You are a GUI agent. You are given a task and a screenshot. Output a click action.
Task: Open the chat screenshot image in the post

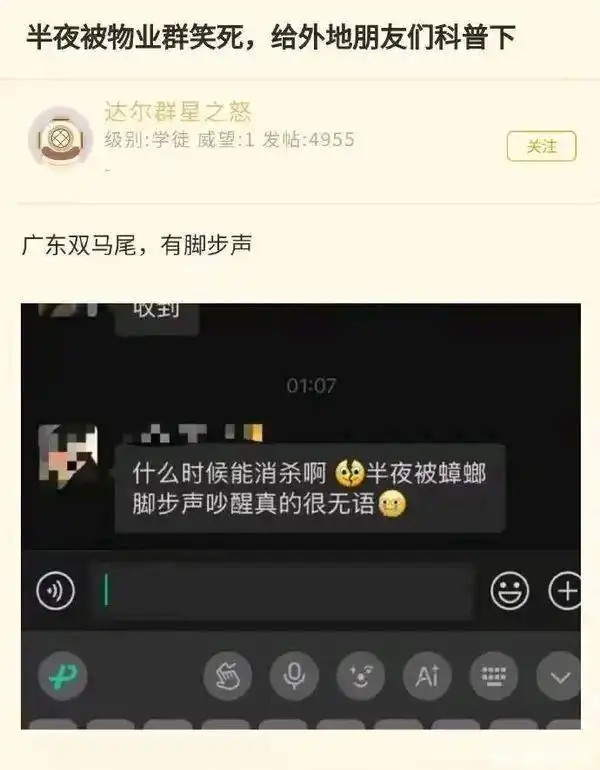click(x=300, y=515)
